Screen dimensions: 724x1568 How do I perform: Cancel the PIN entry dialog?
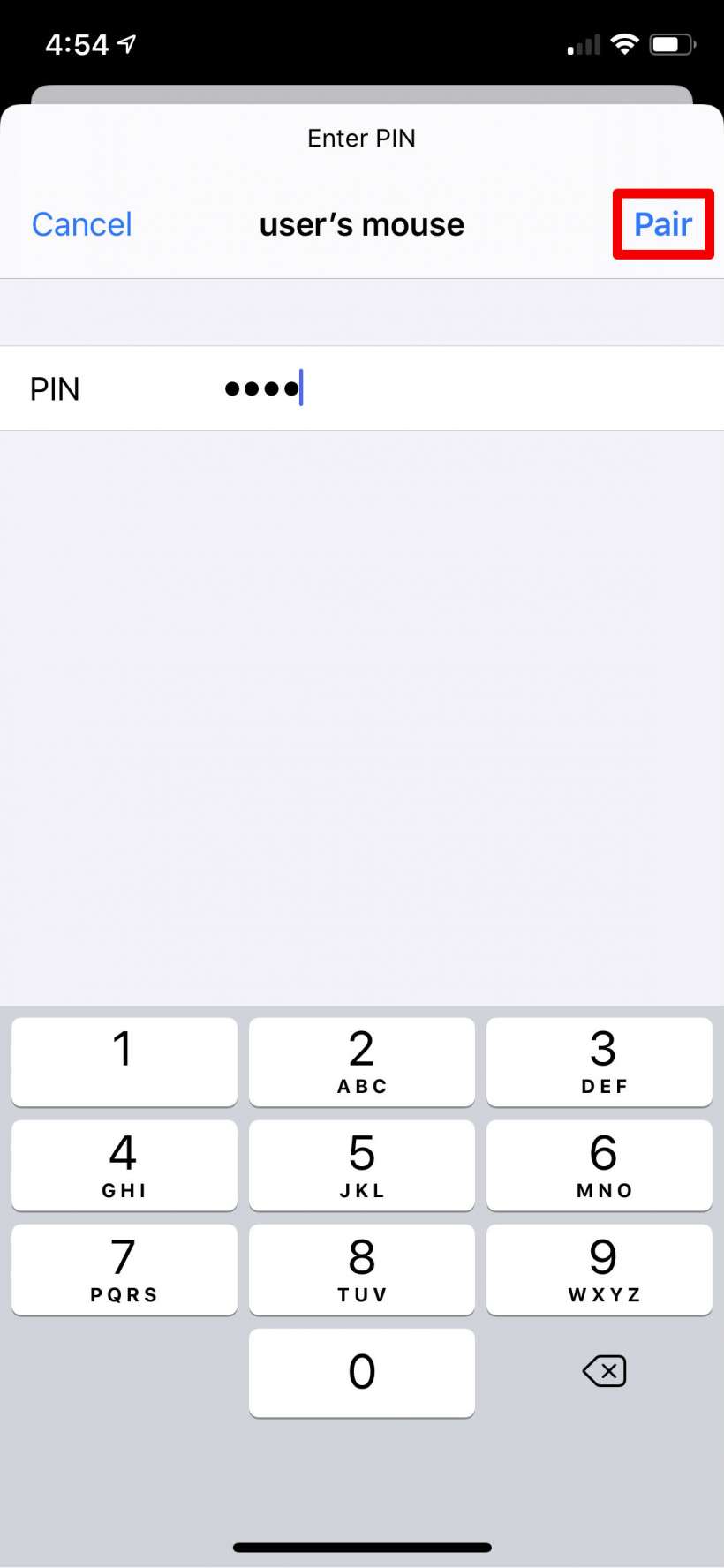point(82,224)
